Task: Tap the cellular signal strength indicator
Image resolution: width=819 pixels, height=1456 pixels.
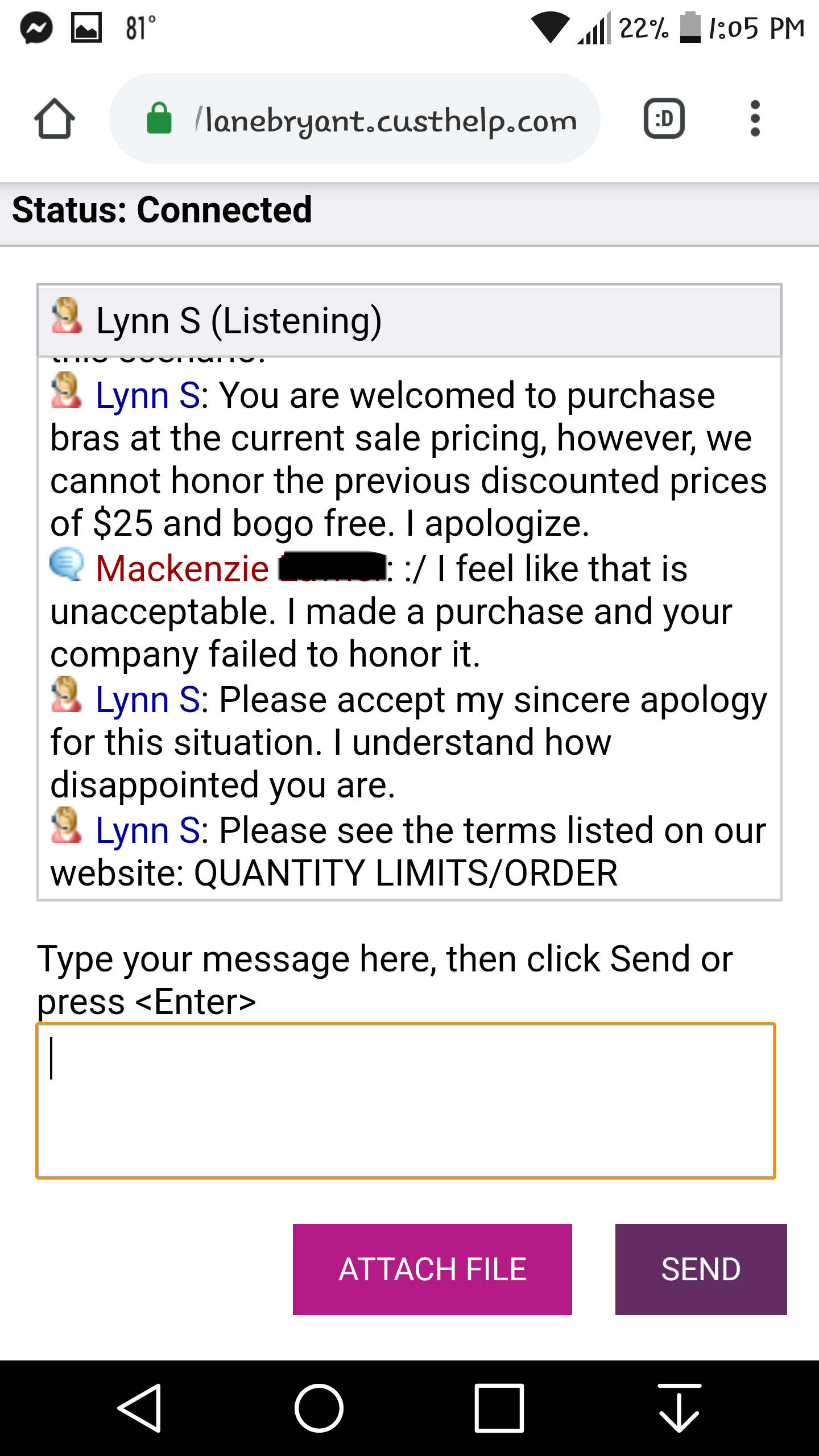Action: pos(595,28)
